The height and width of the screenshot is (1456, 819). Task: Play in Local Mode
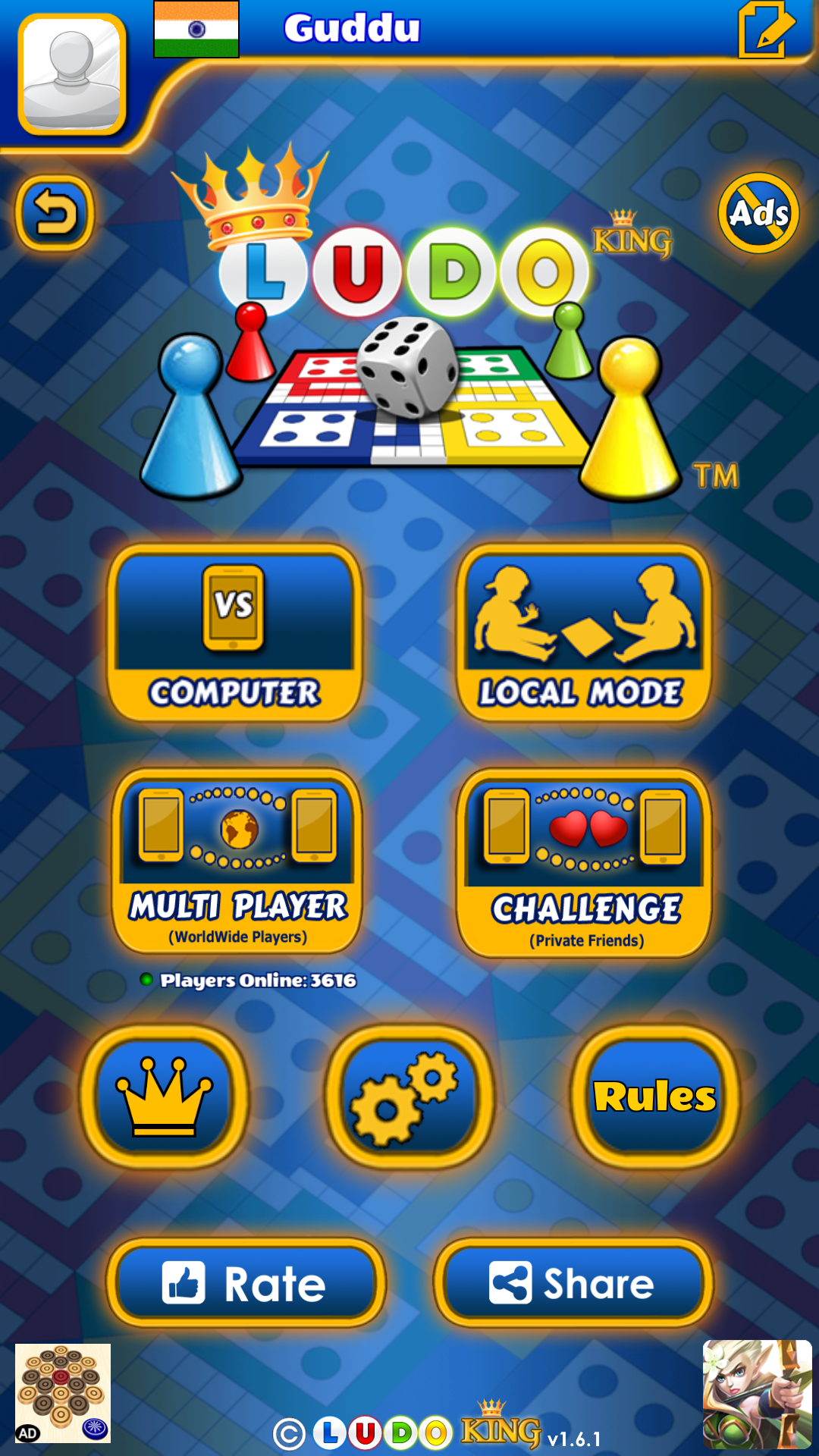pos(583,633)
